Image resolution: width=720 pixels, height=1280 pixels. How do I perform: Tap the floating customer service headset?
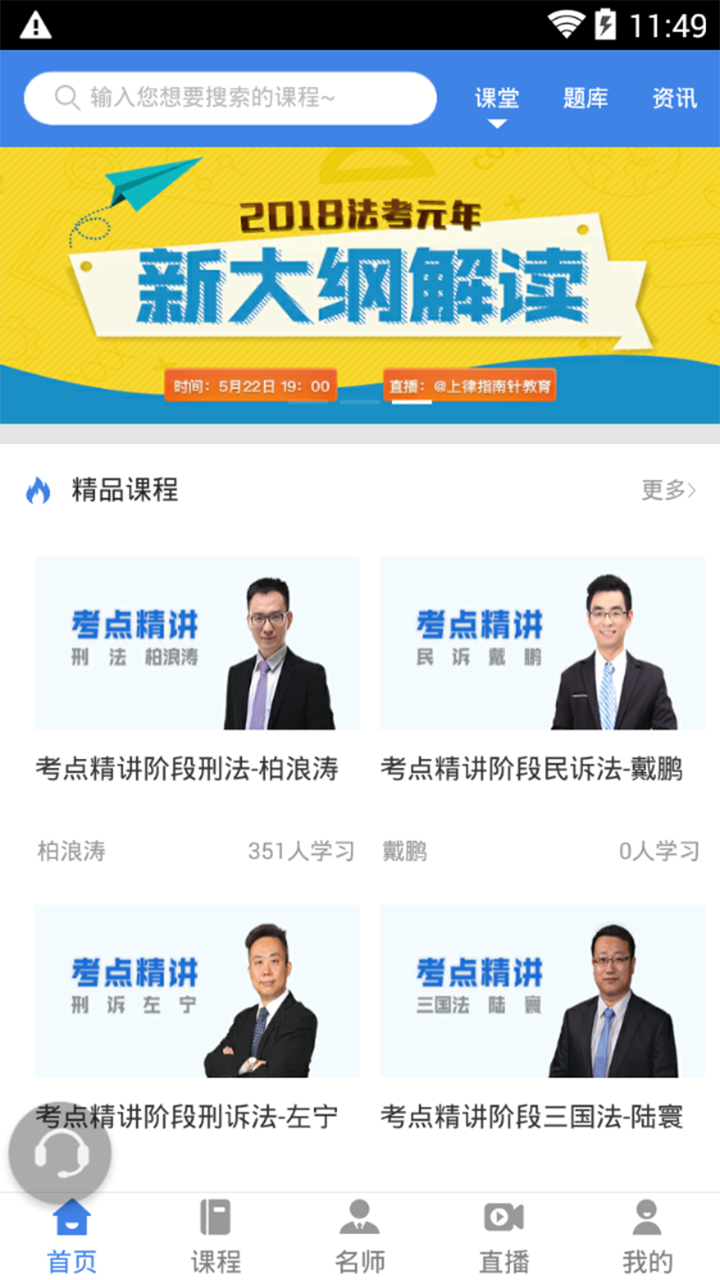pyautogui.click(x=60, y=1153)
